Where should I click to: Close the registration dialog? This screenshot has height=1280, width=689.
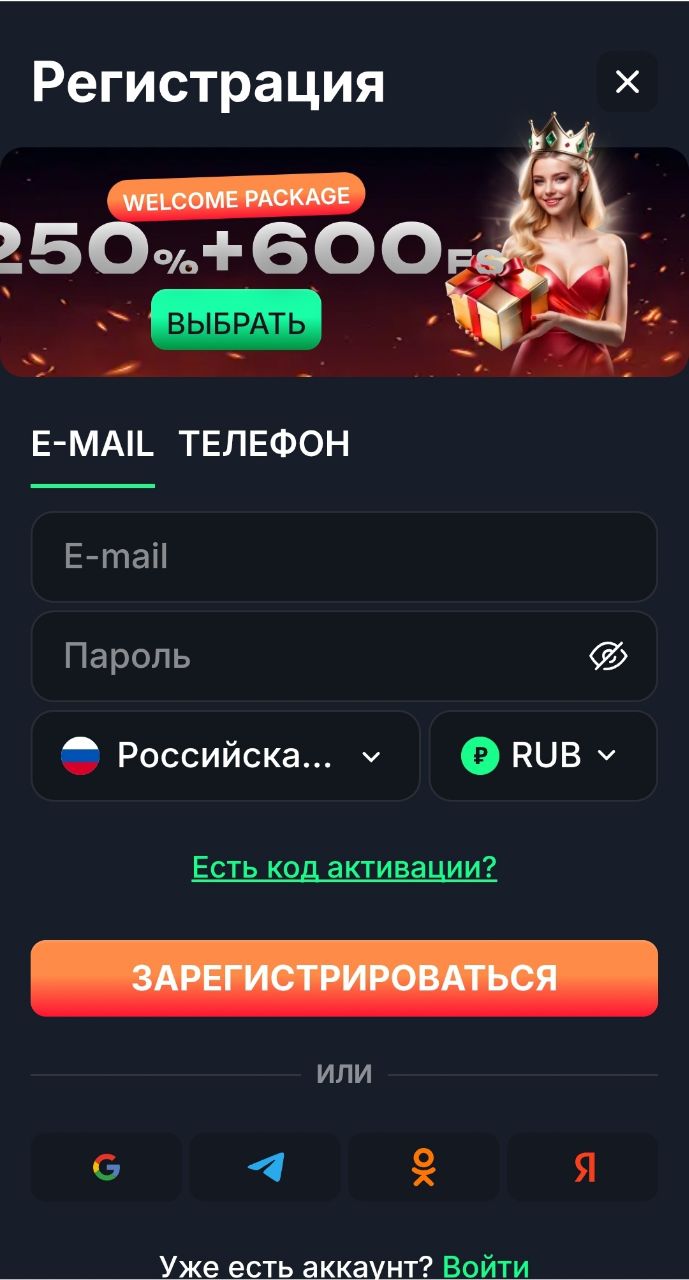tap(627, 82)
